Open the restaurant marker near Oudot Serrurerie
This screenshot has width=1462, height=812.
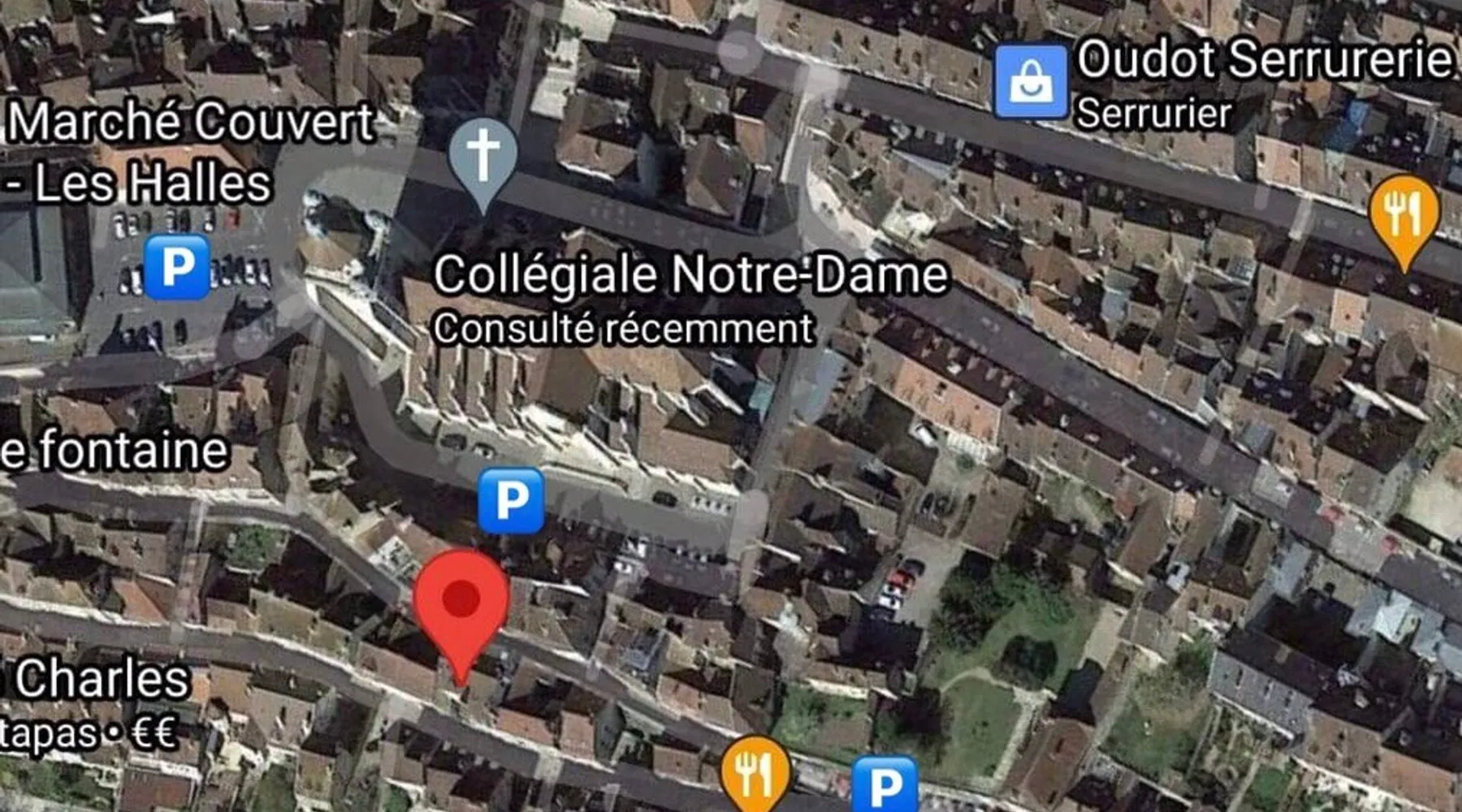coord(1404,213)
